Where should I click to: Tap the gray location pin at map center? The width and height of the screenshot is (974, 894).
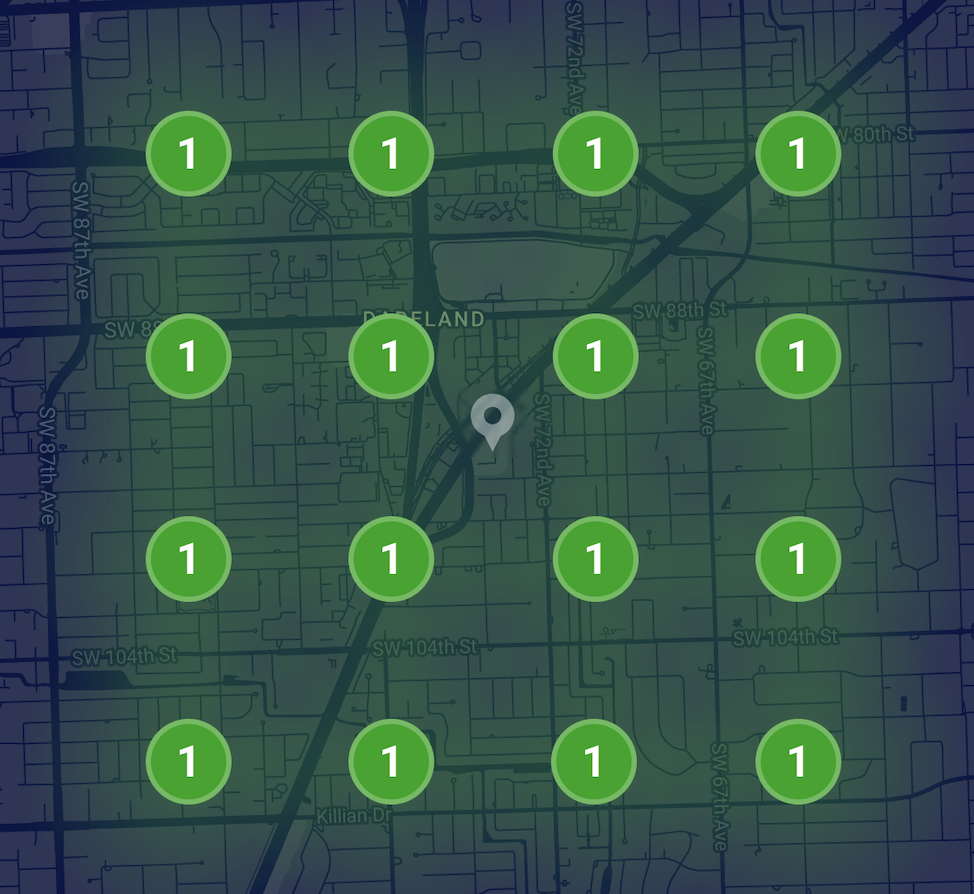click(x=492, y=418)
